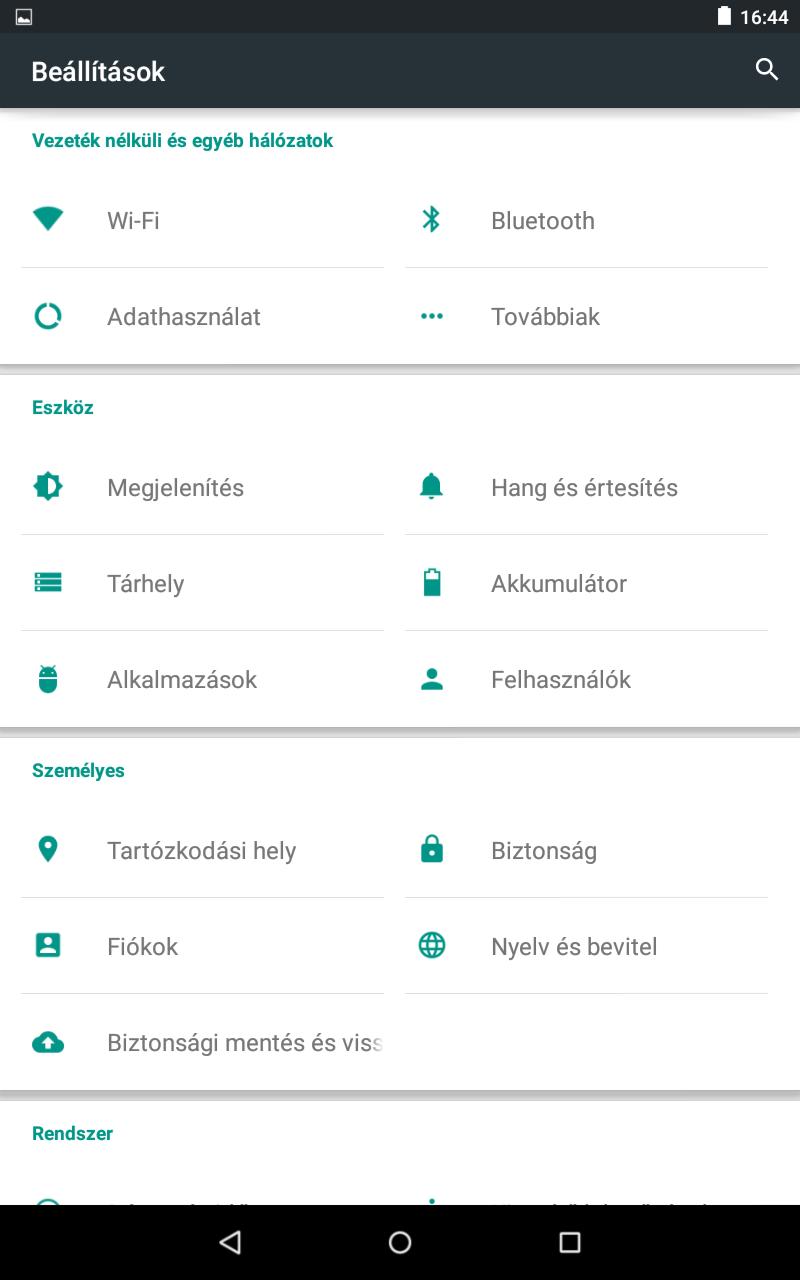Image resolution: width=800 pixels, height=1280 pixels.
Task: Open search in Beállítások
Action: tap(767, 70)
